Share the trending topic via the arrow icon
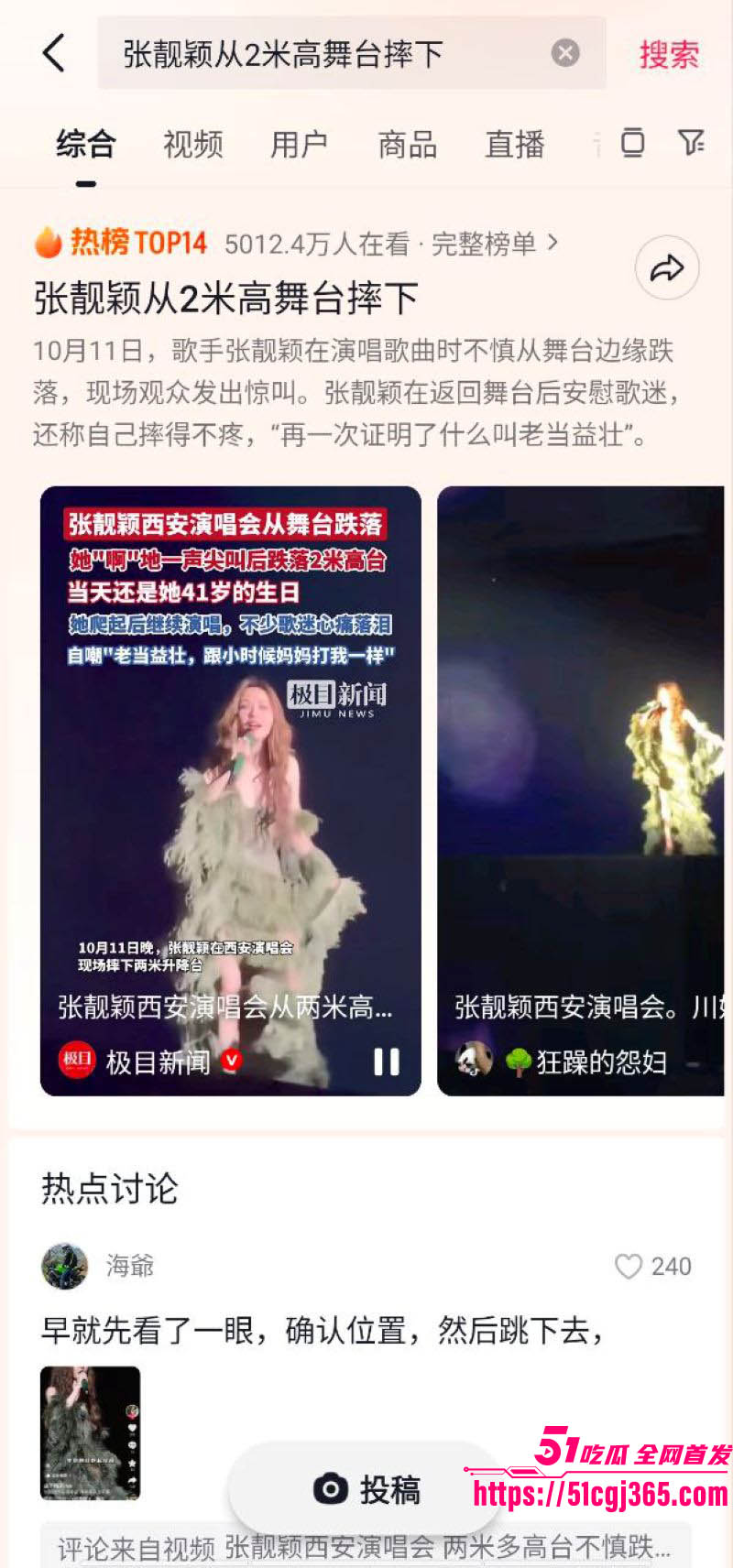733x1568 pixels. (666, 267)
